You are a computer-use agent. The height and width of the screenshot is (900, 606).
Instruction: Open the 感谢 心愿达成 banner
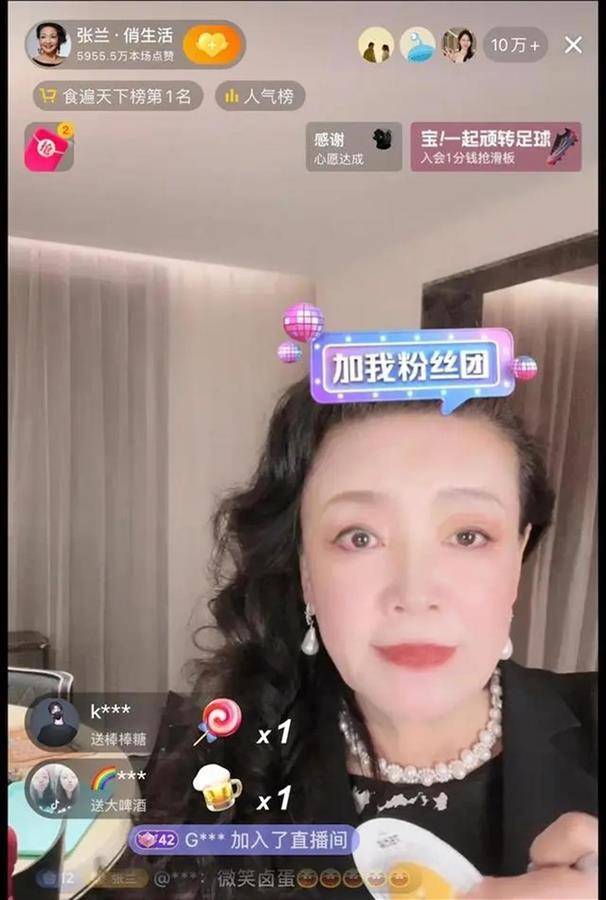point(354,147)
